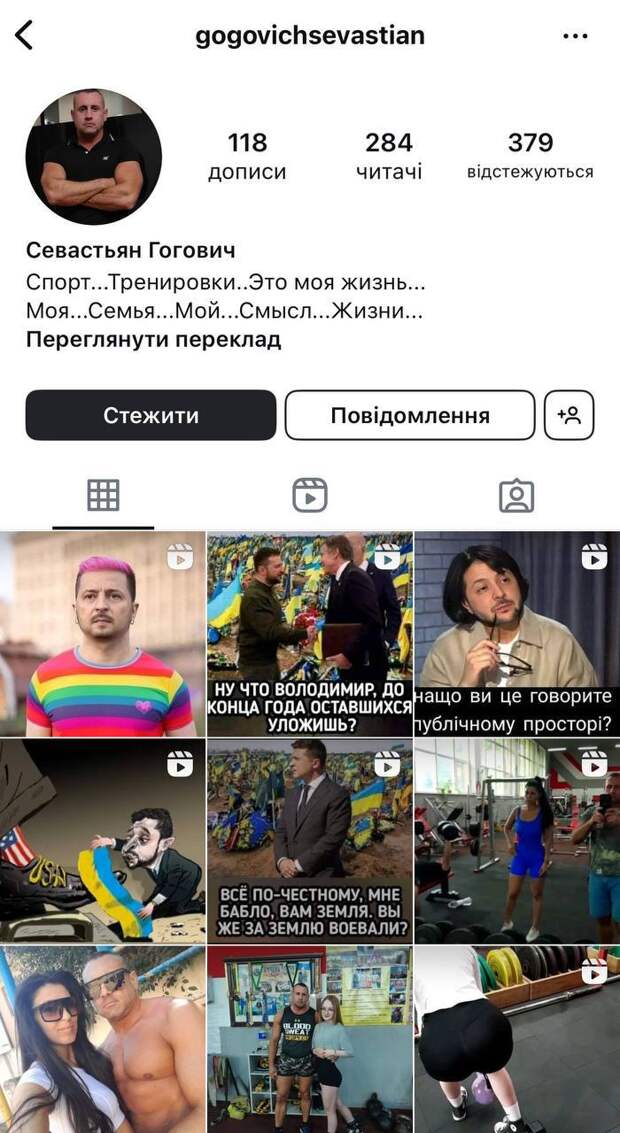Screen dimensions: 620x1133
Task: Switch to the posts grid tab
Action: click(x=103, y=495)
